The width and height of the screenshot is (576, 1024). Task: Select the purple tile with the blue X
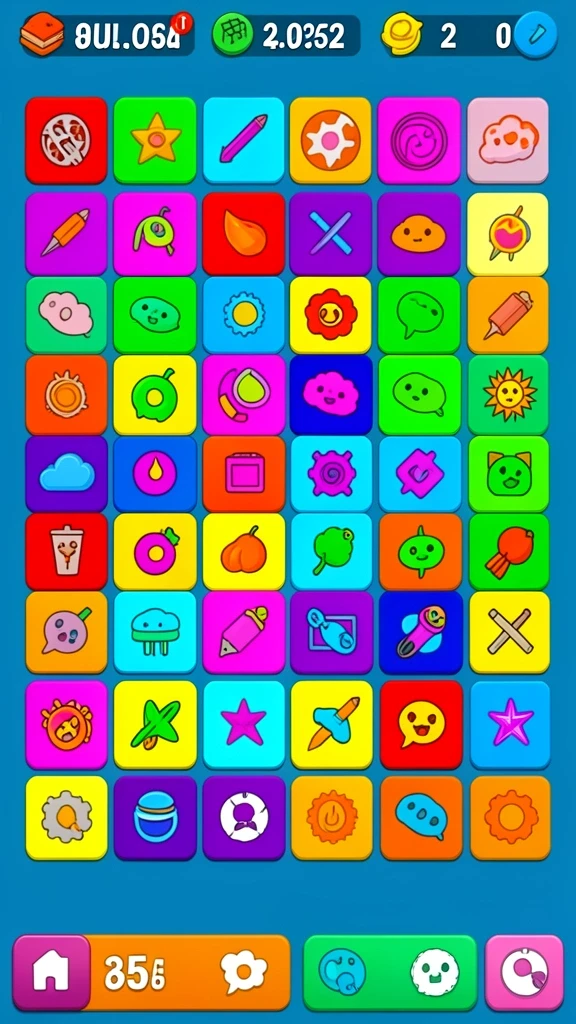[x=331, y=233]
